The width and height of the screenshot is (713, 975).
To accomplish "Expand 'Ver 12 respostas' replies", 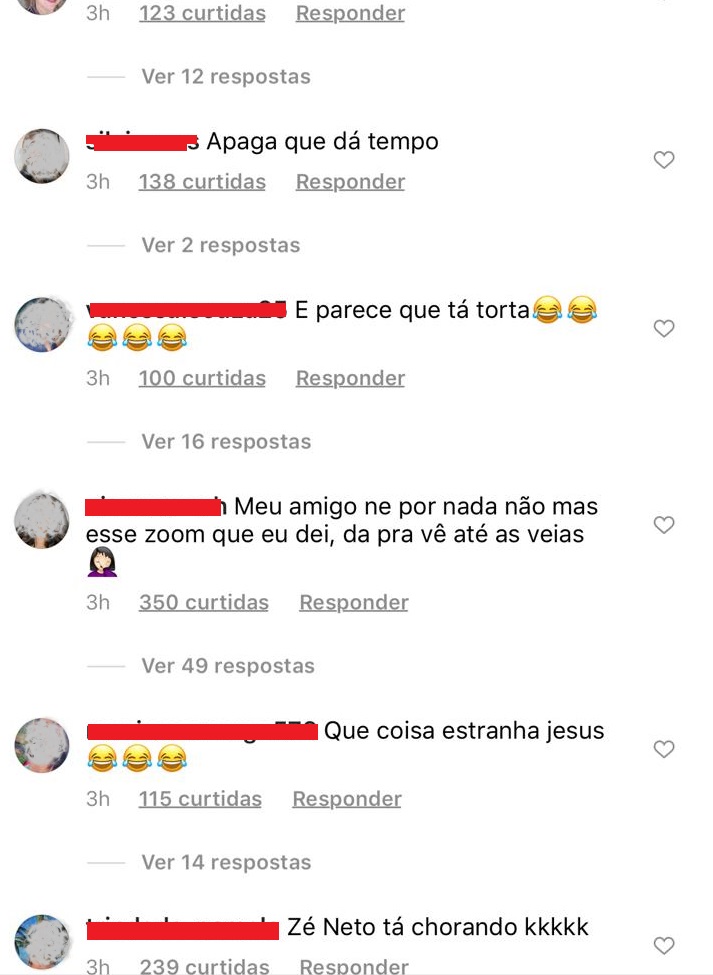I will [x=226, y=77].
